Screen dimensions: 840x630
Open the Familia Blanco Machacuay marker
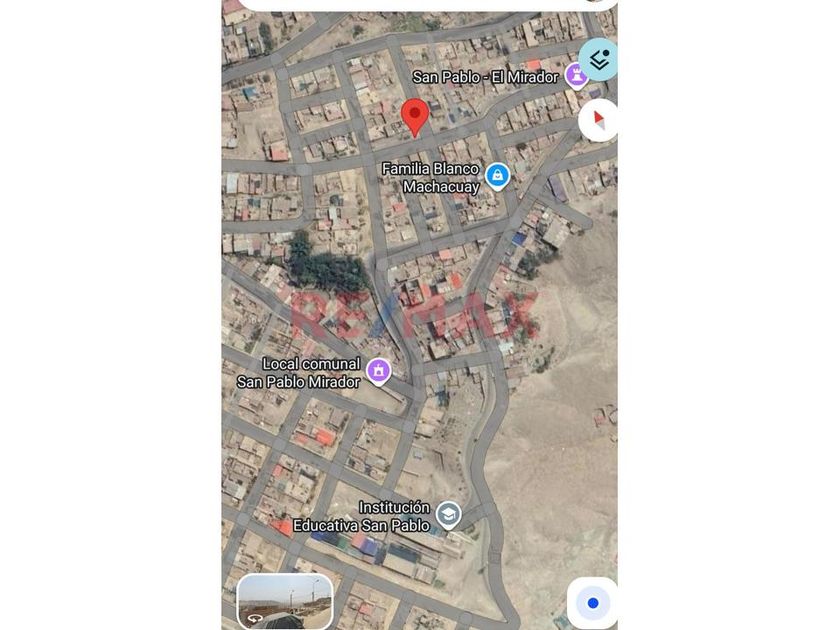pyautogui.click(x=497, y=177)
